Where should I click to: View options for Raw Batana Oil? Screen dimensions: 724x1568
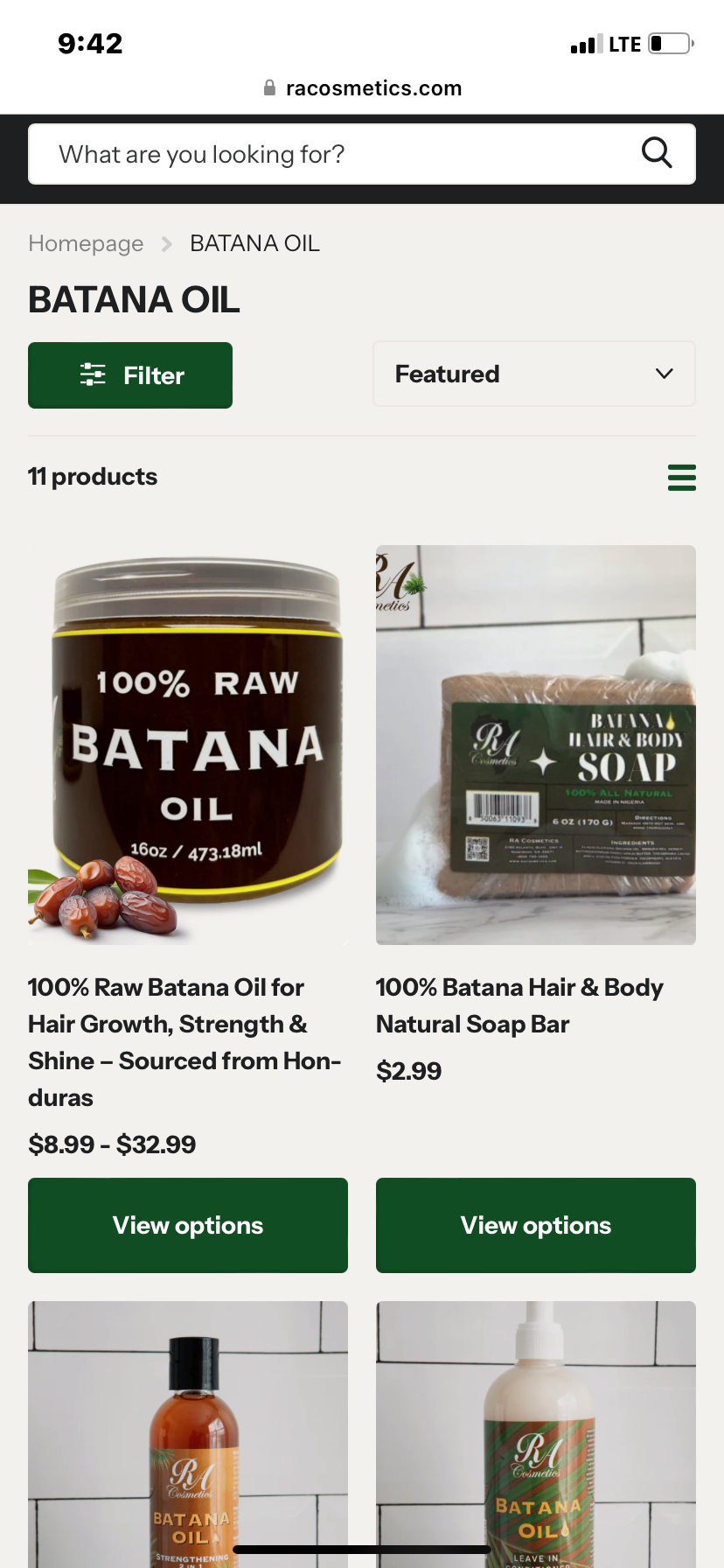[x=188, y=1225]
